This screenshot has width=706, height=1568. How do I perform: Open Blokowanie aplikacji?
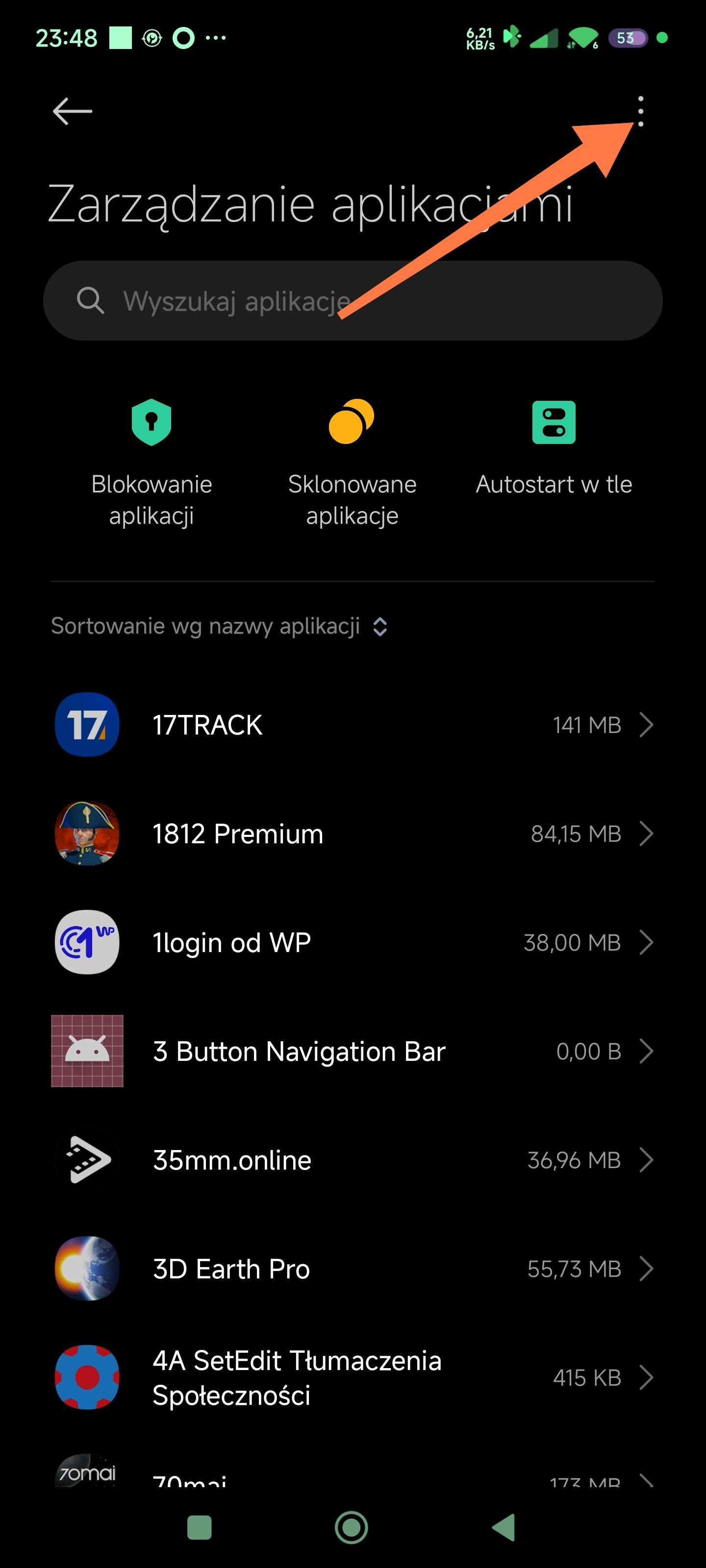[x=151, y=462]
